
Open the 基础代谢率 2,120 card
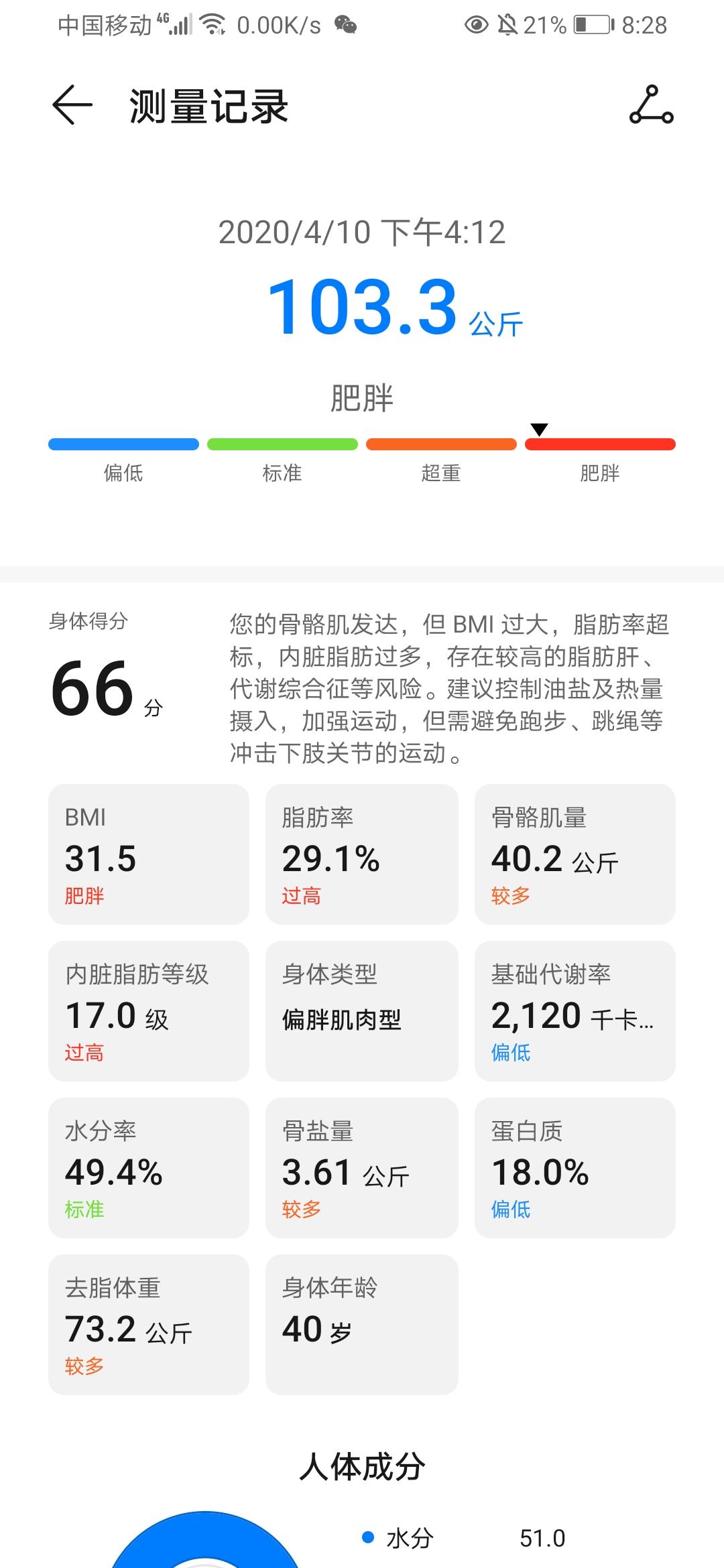click(575, 1011)
